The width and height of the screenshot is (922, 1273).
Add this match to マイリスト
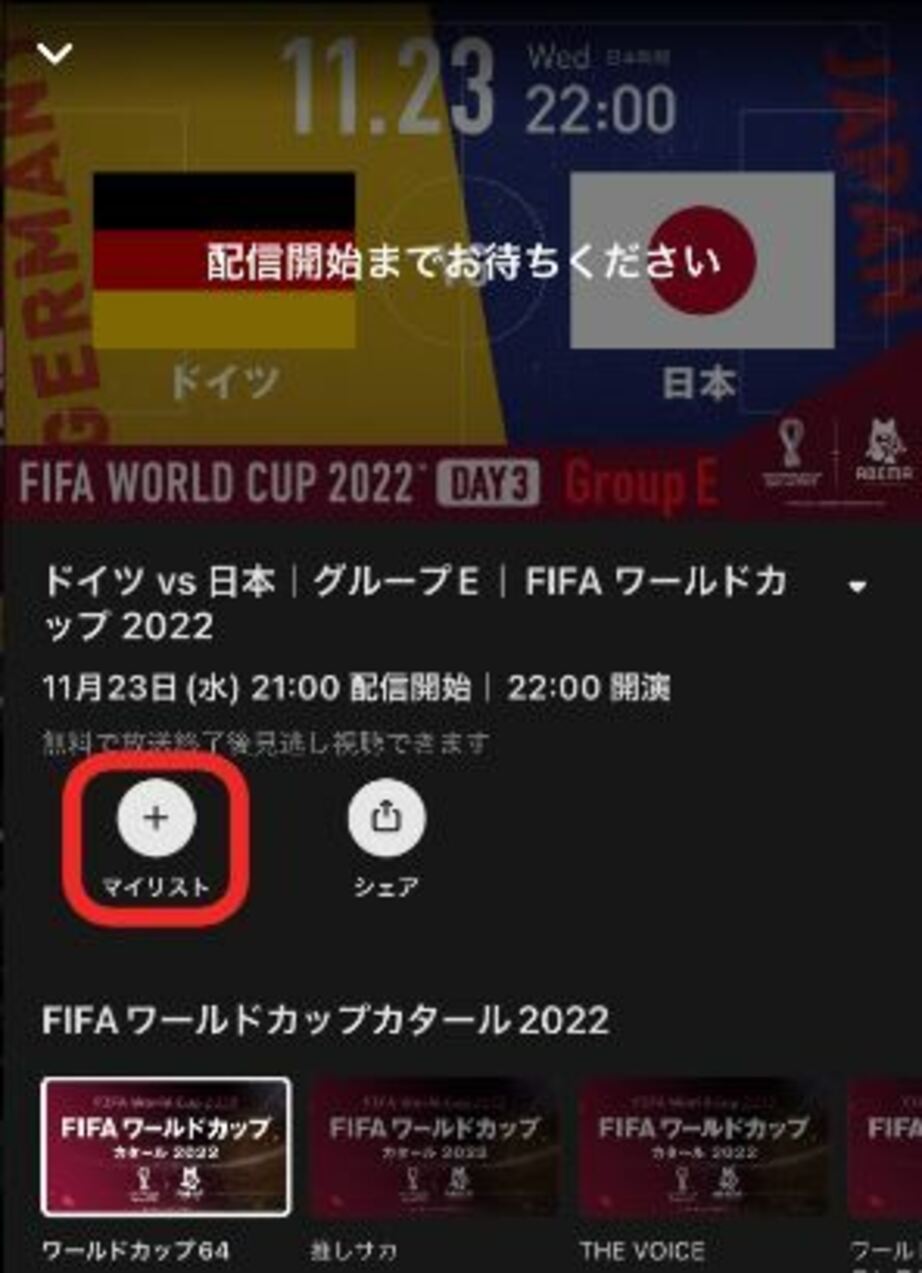[x=156, y=818]
